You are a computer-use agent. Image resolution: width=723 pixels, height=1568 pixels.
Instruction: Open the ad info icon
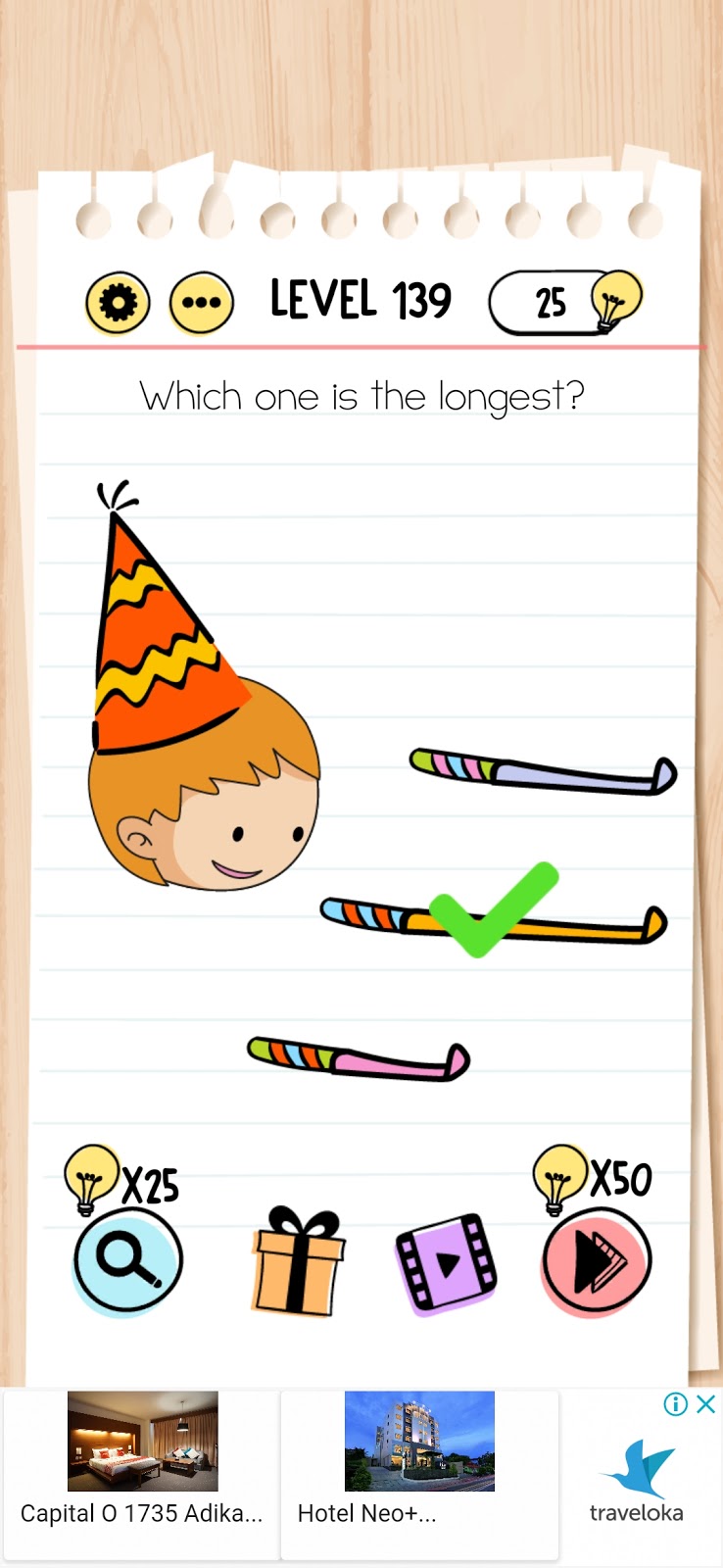click(675, 1404)
